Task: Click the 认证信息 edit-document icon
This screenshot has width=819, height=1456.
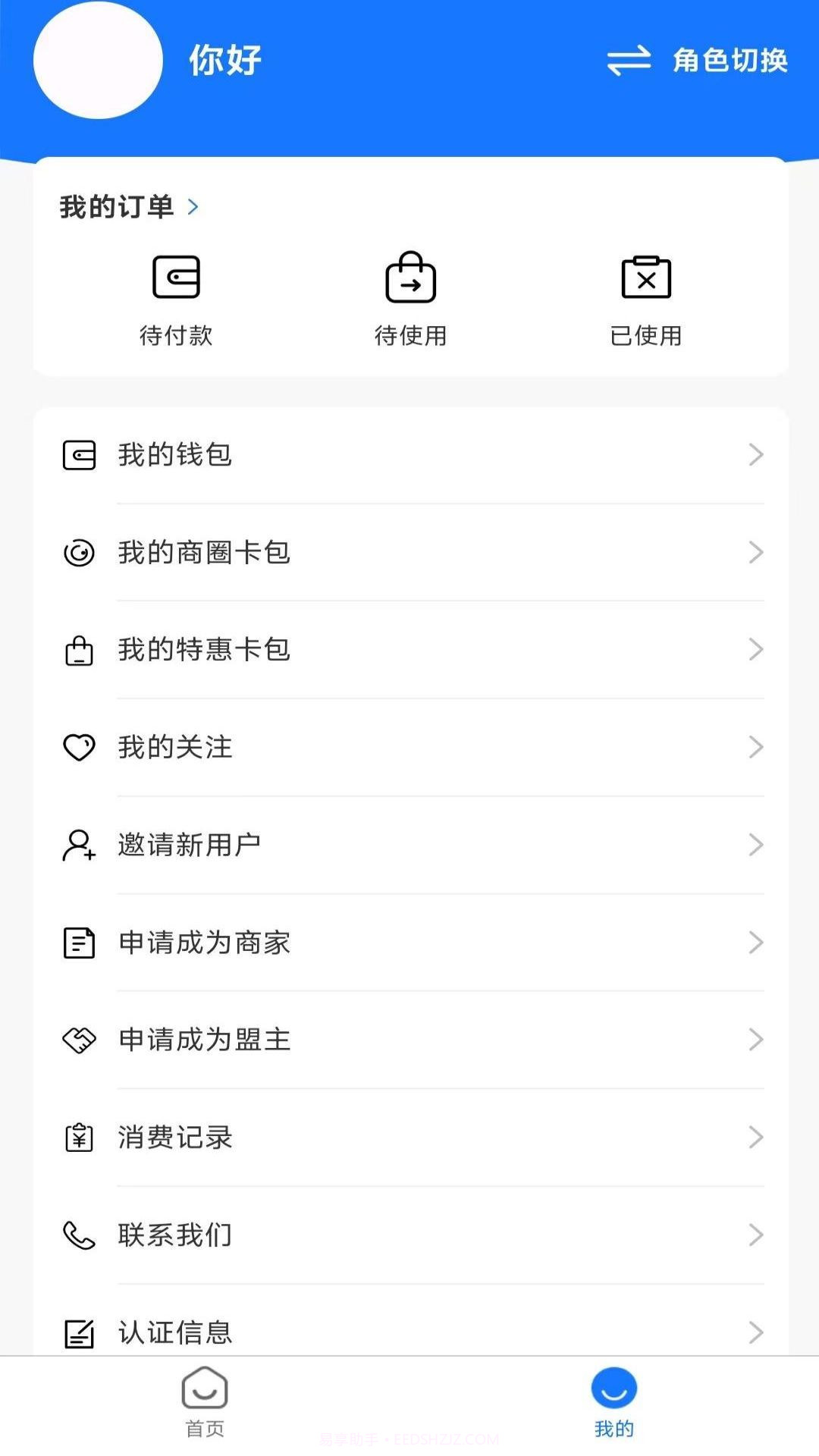Action: click(x=79, y=1332)
